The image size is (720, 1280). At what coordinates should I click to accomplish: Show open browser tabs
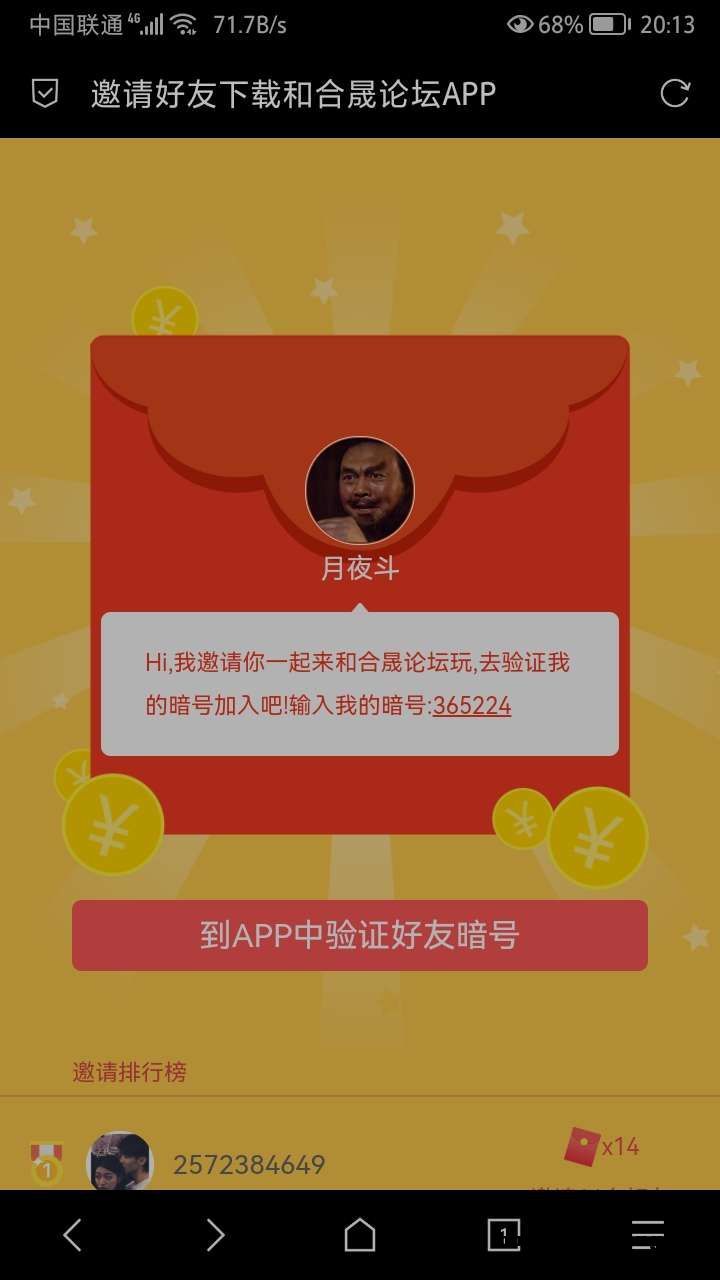coord(504,1236)
